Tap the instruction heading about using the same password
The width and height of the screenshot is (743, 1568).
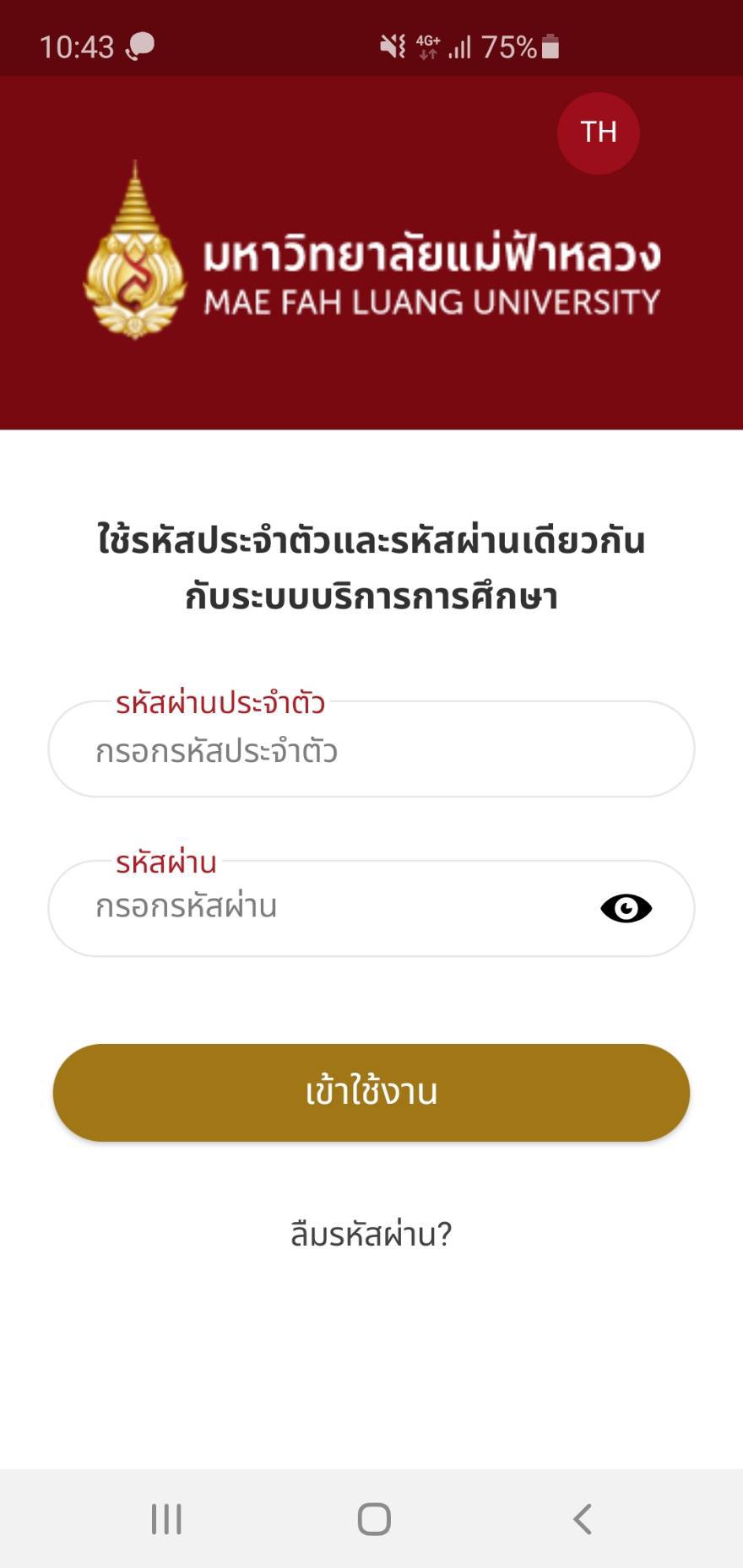[x=371, y=565]
